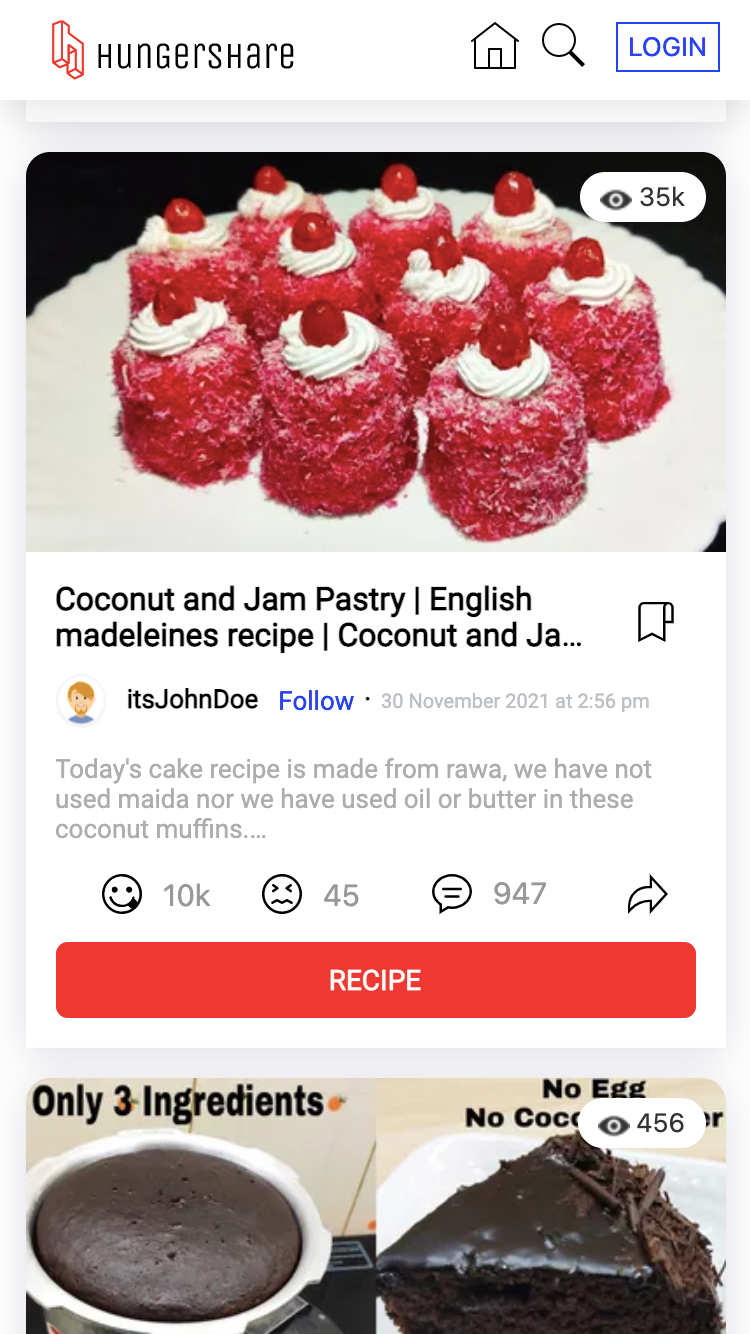
Task: Open the search magnifier
Action: coord(563,46)
